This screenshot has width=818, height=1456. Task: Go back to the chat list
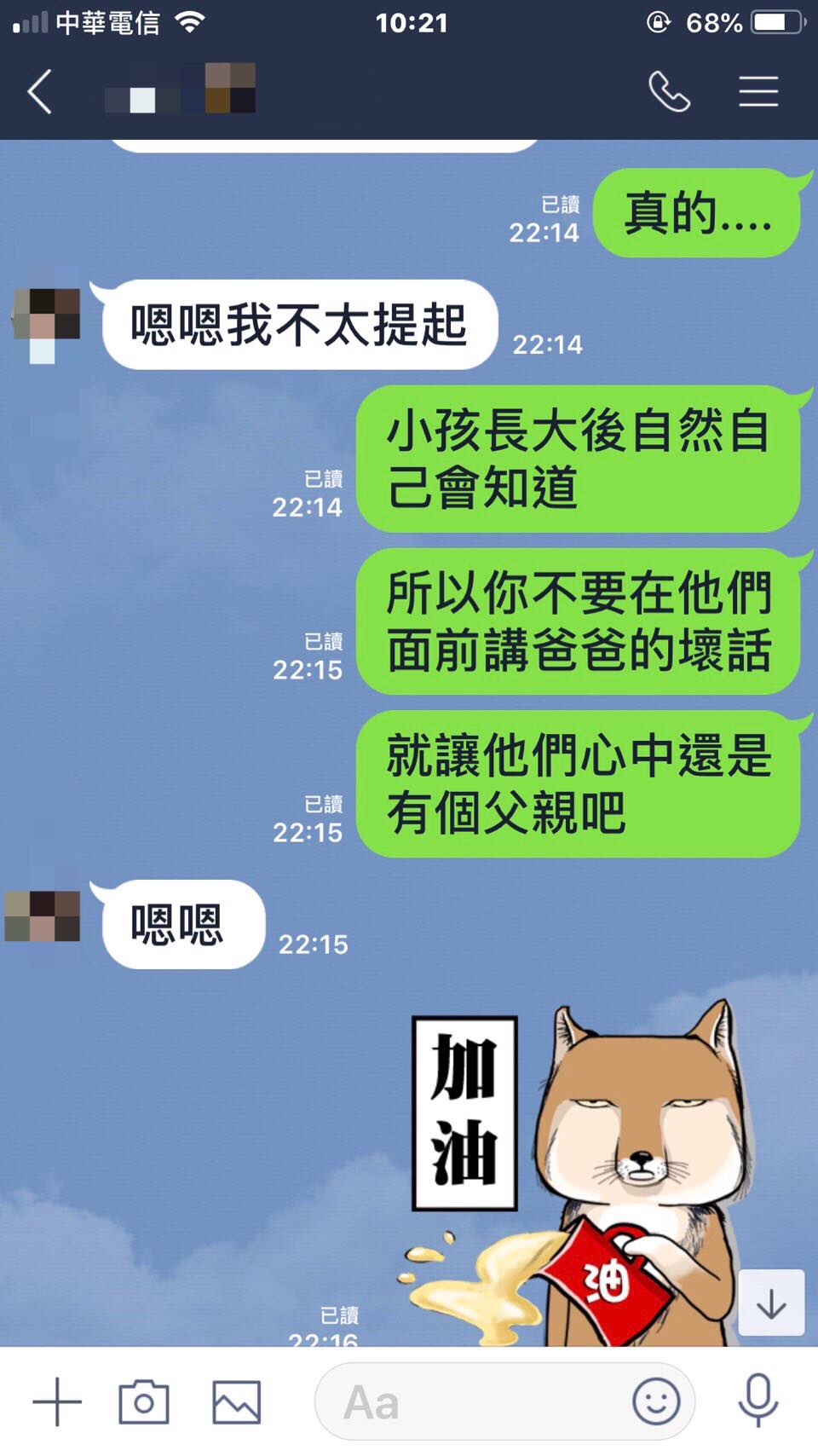[x=39, y=91]
